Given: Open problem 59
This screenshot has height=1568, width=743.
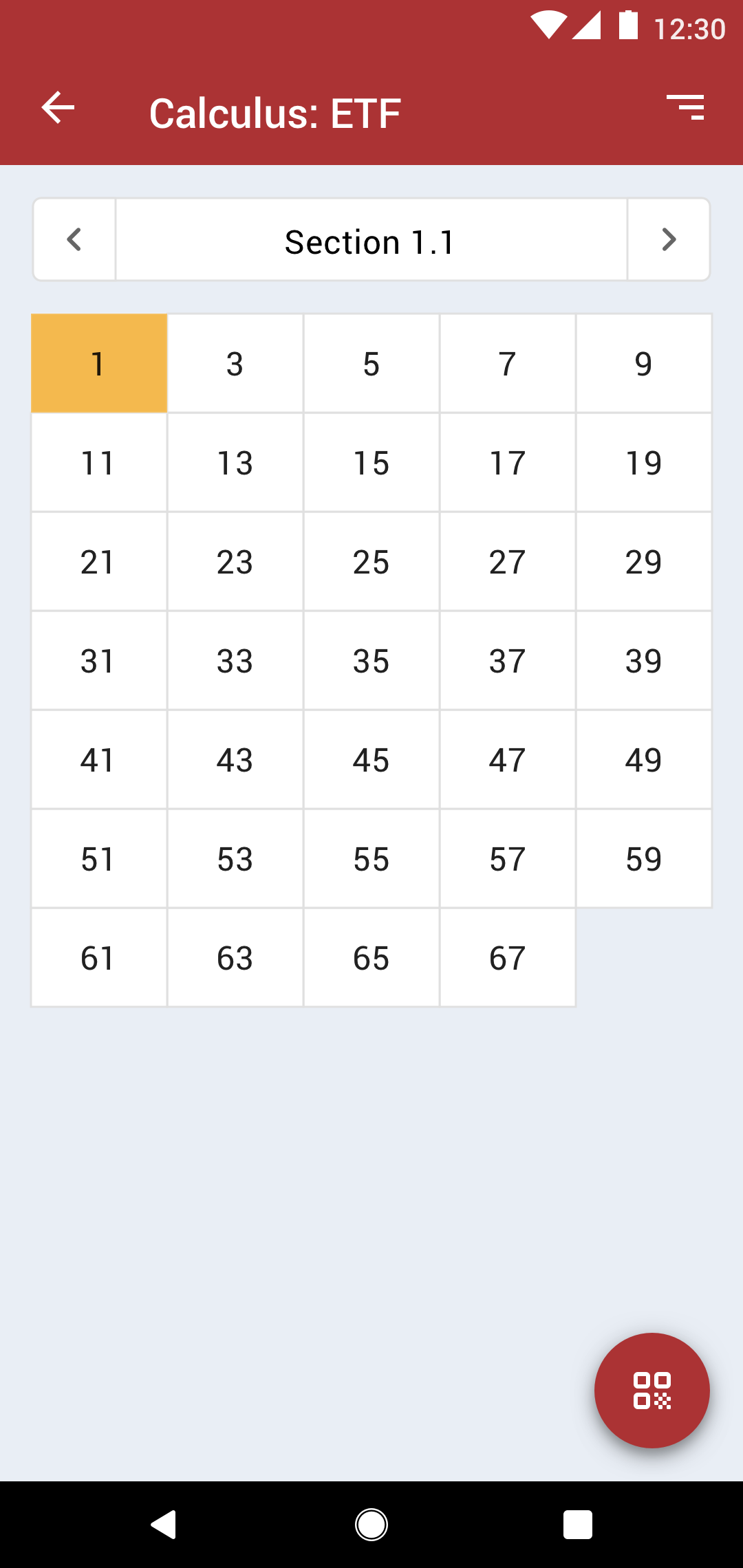Looking at the screenshot, I should coord(644,858).
